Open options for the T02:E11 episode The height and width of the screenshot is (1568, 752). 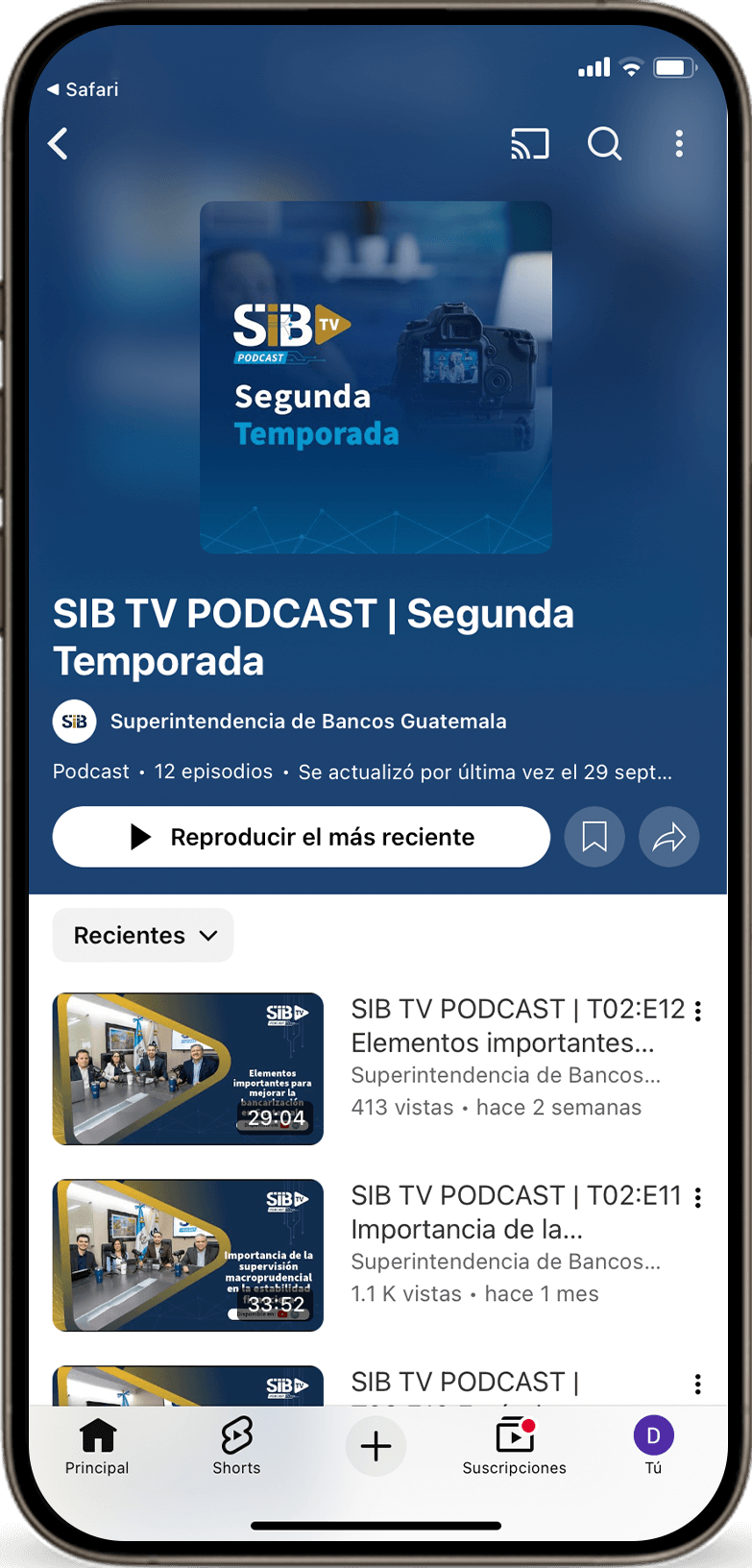coord(698,1197)
